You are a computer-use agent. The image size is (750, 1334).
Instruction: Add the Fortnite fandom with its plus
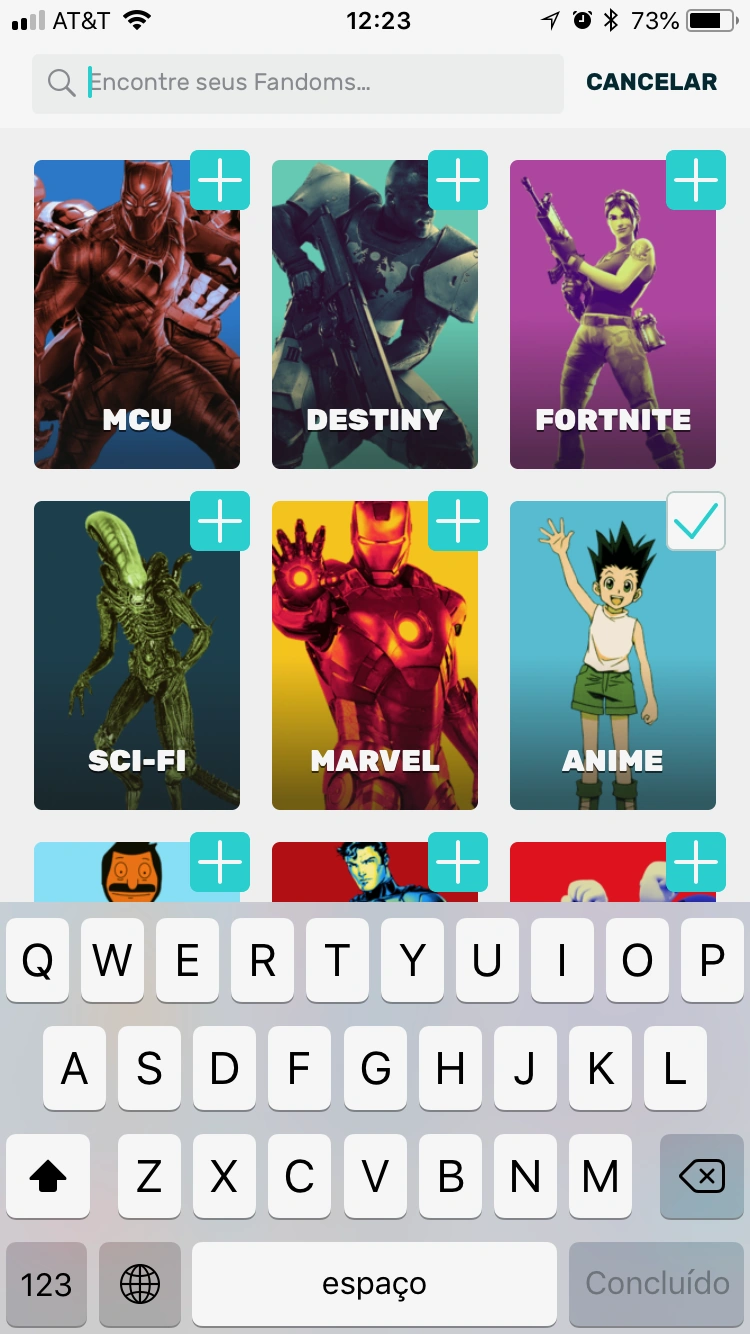tap(695, 180)
